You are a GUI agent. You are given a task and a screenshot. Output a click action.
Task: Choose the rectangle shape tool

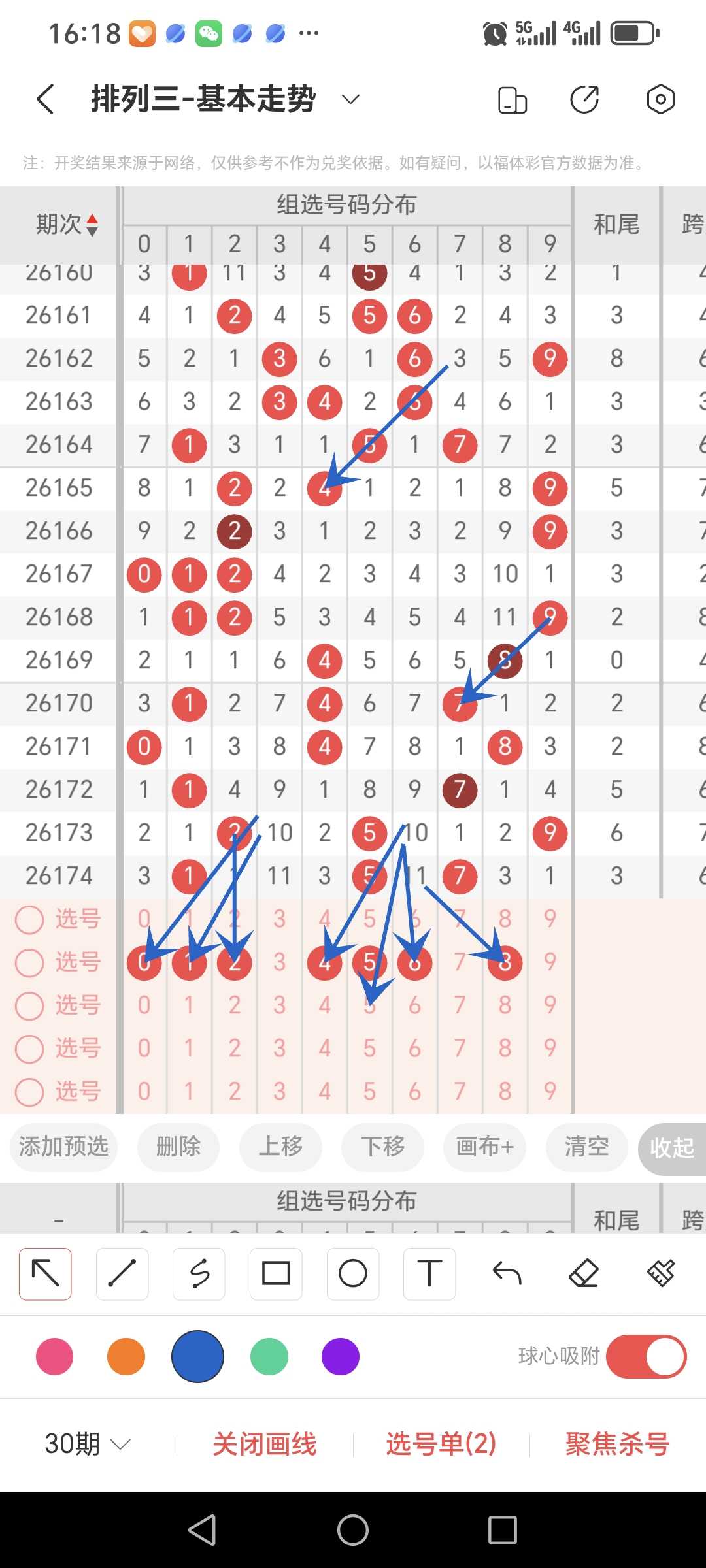[x=276, y=1274]
